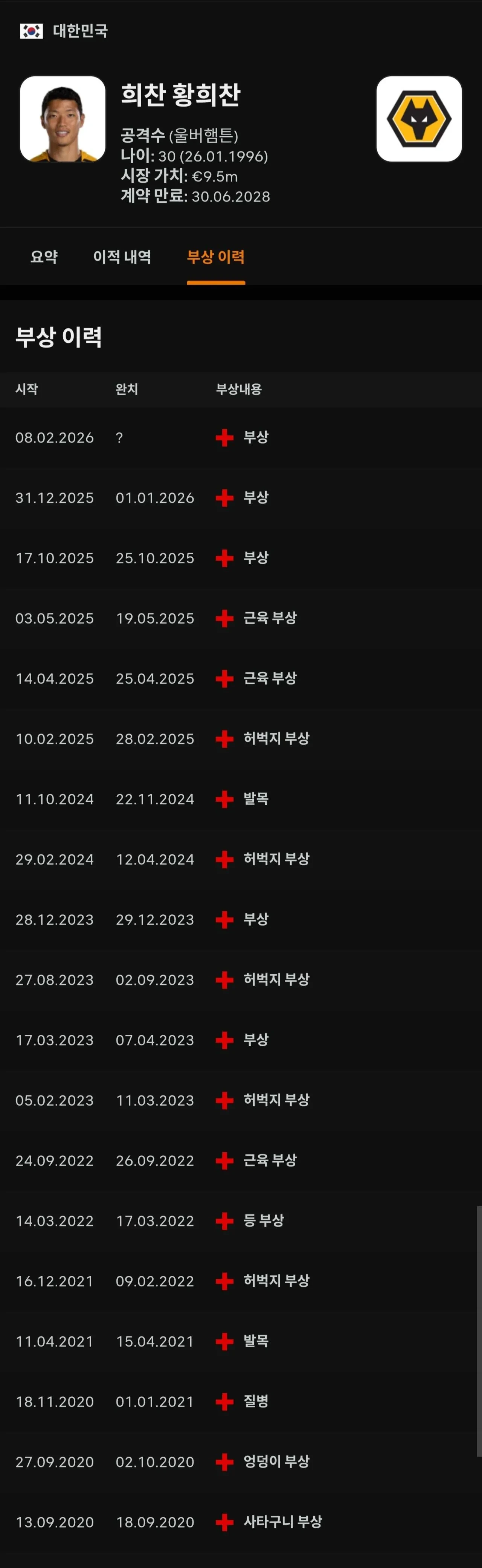Screen dimensions: 482x1568
Task: Open the 이적 내역 tab
Action: pos(122,257)
